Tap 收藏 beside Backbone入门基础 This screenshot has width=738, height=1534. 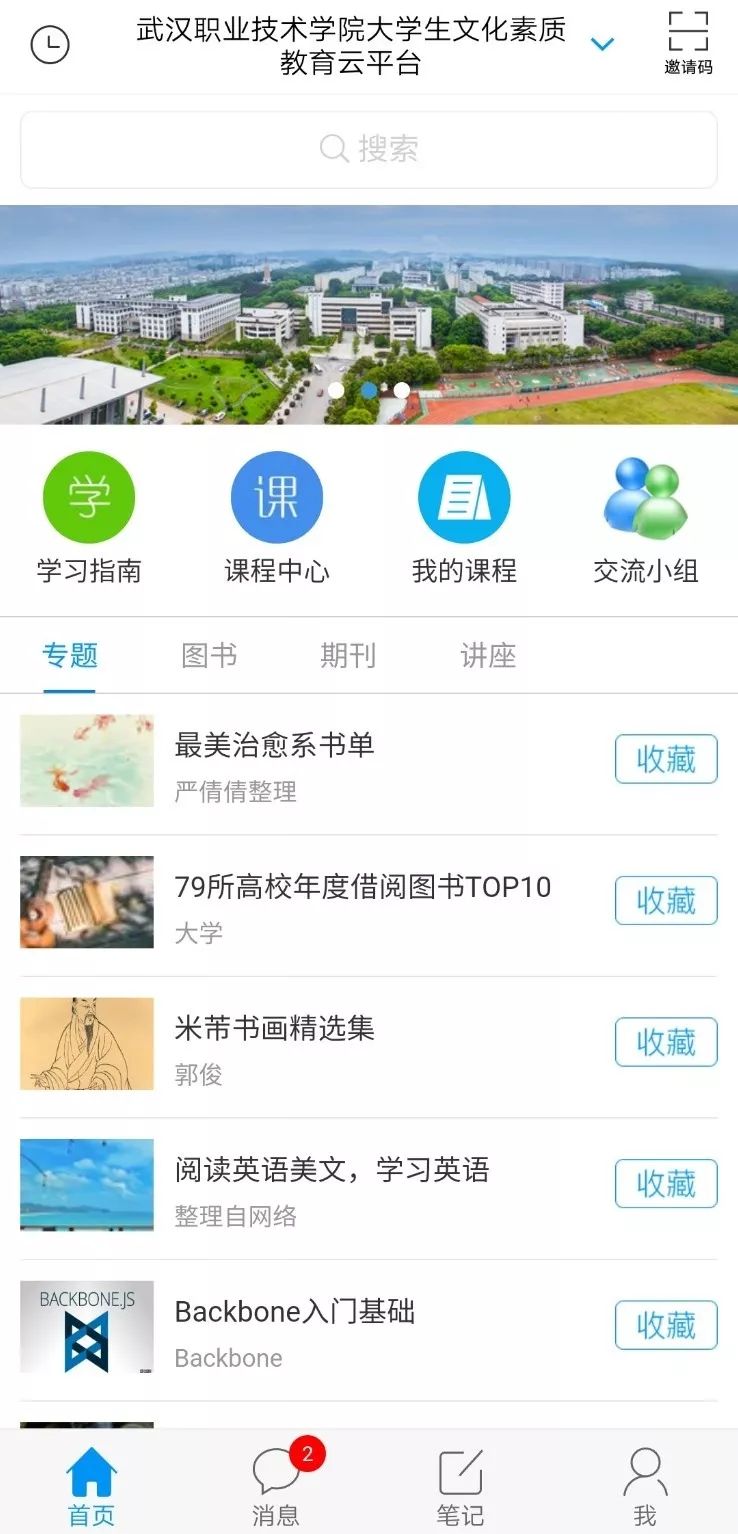click(x=666, y=1326)
